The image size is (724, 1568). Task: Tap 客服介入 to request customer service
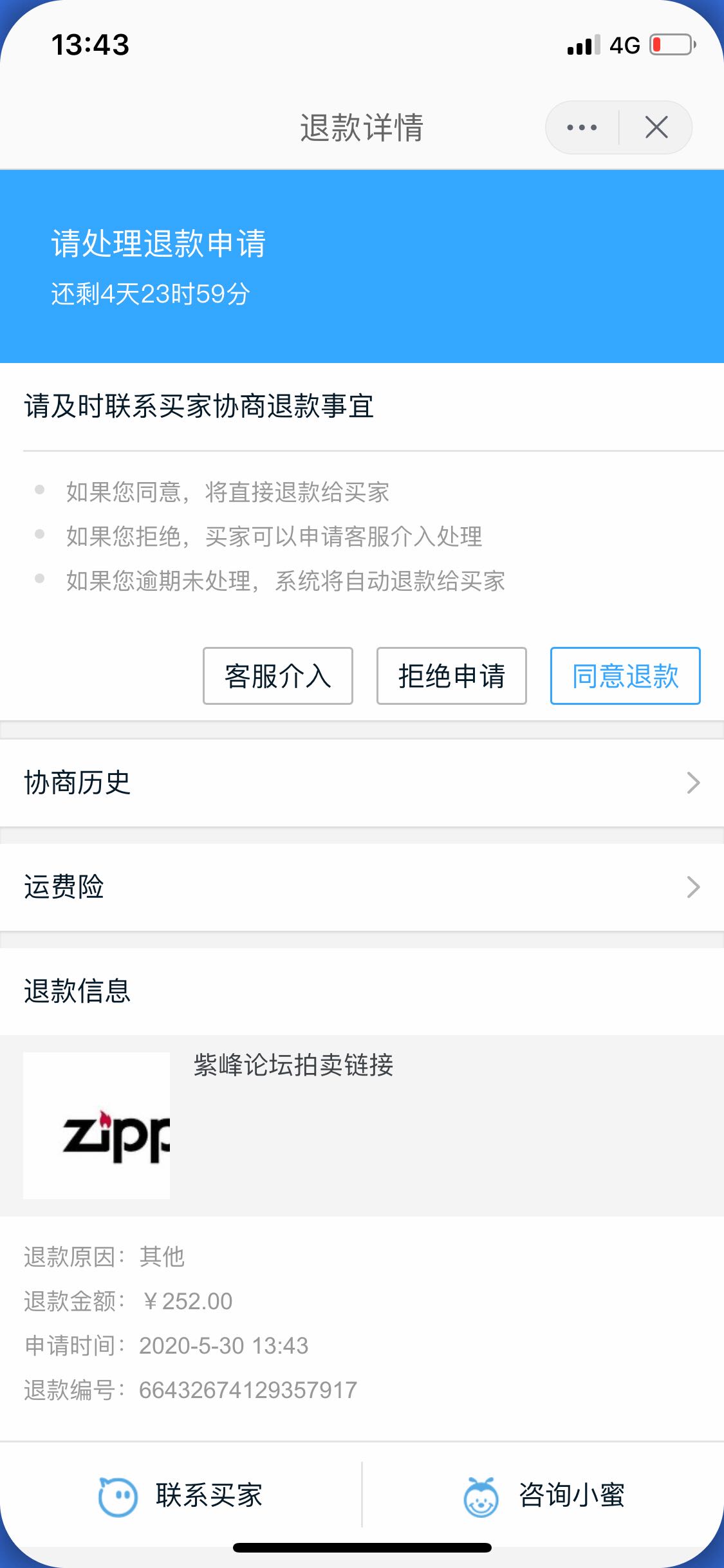(x=278, y=676)
